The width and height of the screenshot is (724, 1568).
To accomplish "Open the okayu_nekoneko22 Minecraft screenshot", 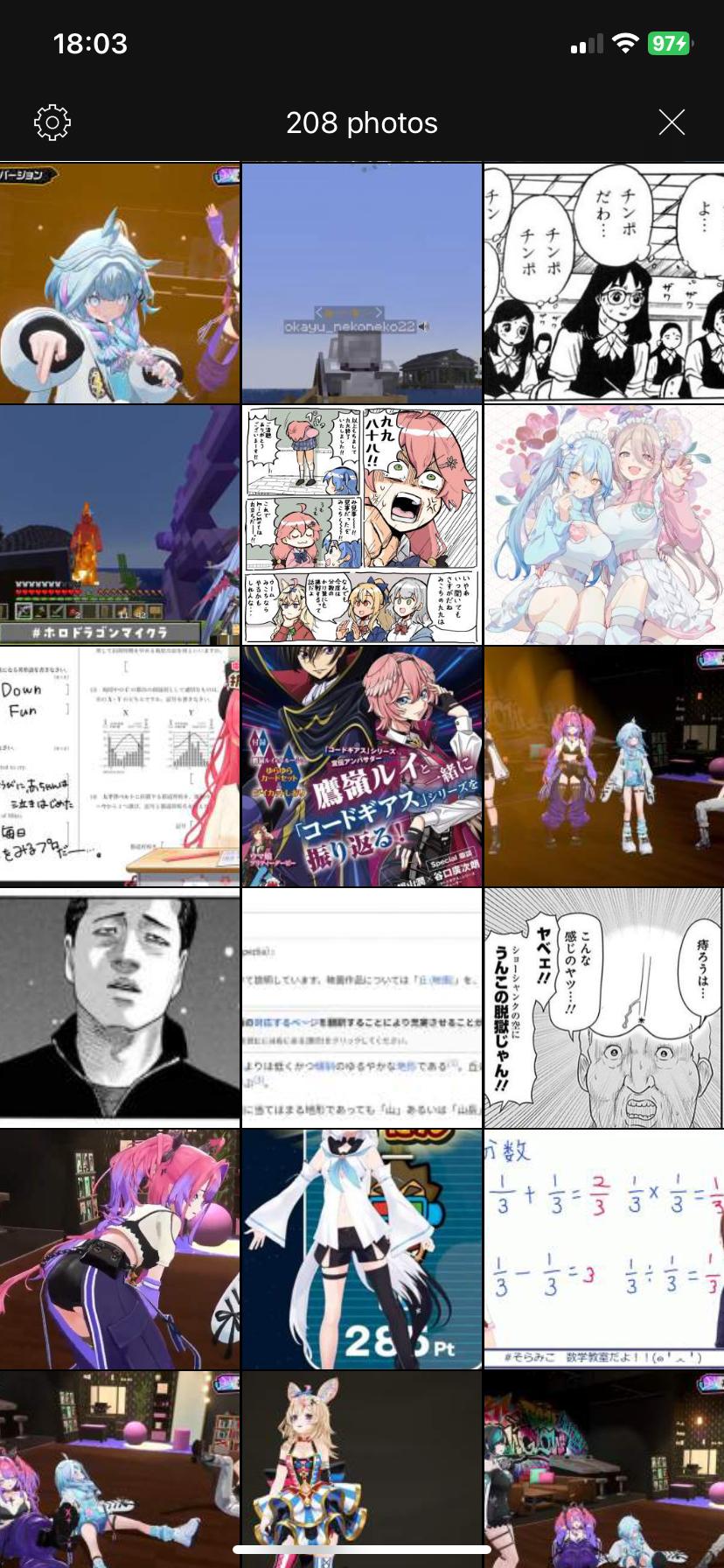I will (x=362, y=283).
